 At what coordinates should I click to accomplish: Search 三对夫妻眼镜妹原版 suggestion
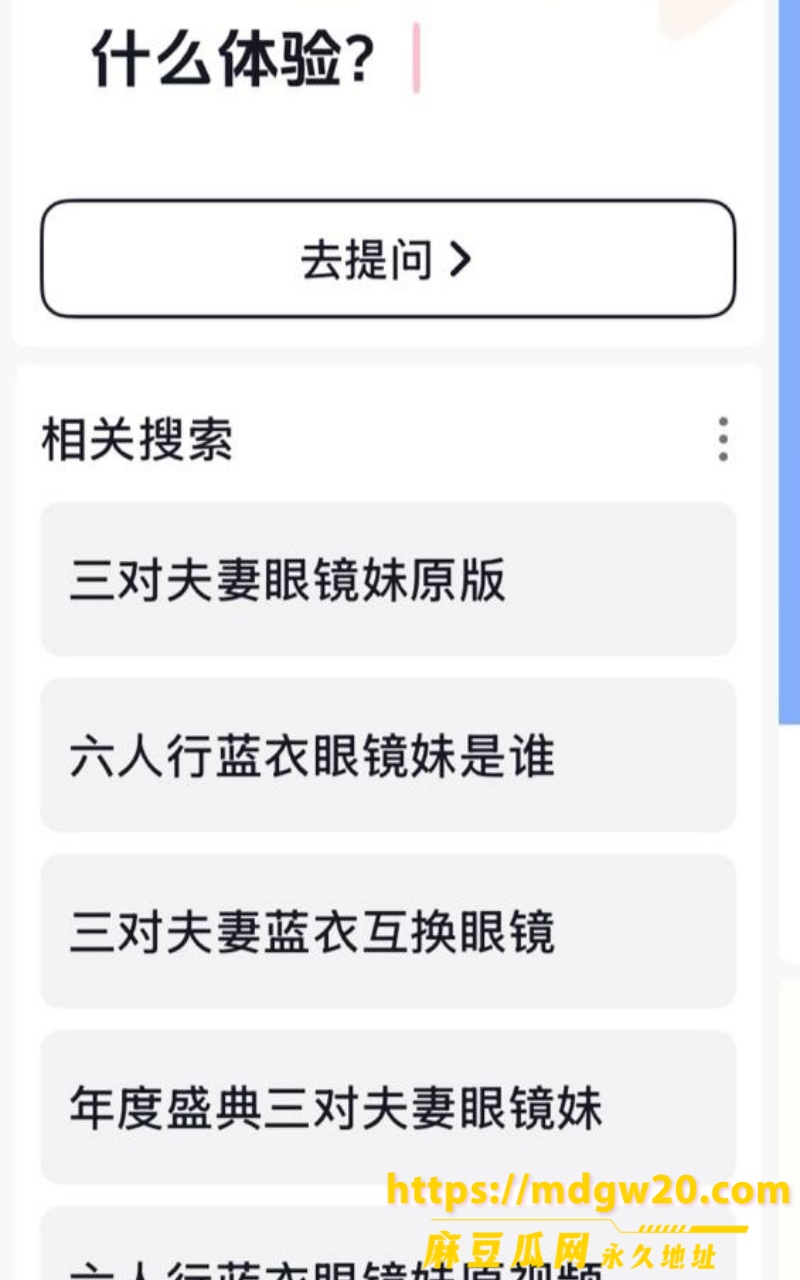[388, 580]
